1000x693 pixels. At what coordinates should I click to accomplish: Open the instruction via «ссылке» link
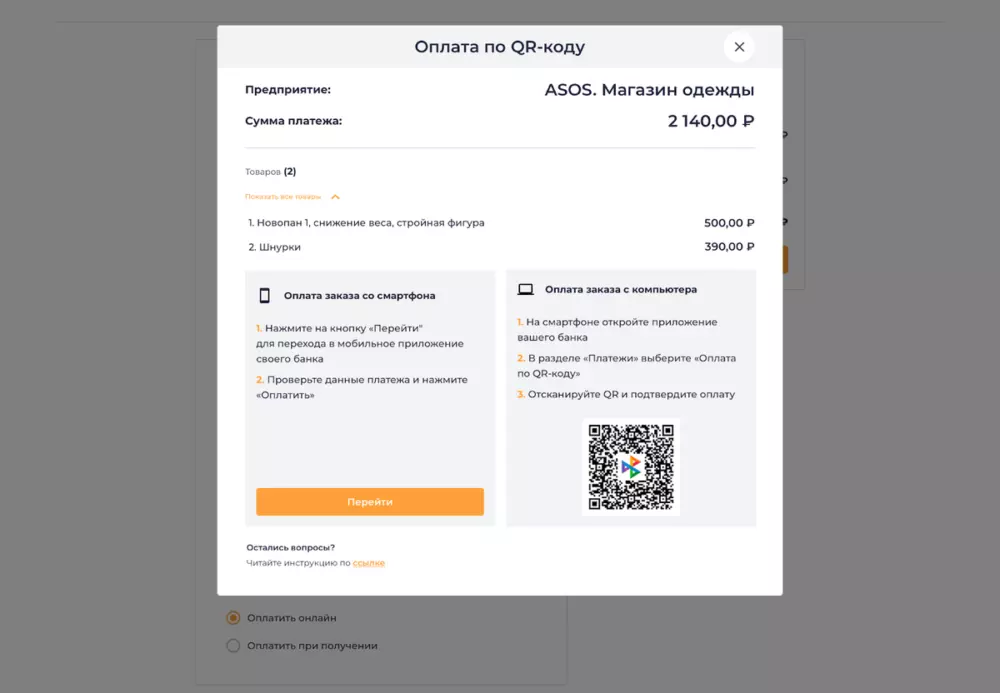[x=369, y=563]
